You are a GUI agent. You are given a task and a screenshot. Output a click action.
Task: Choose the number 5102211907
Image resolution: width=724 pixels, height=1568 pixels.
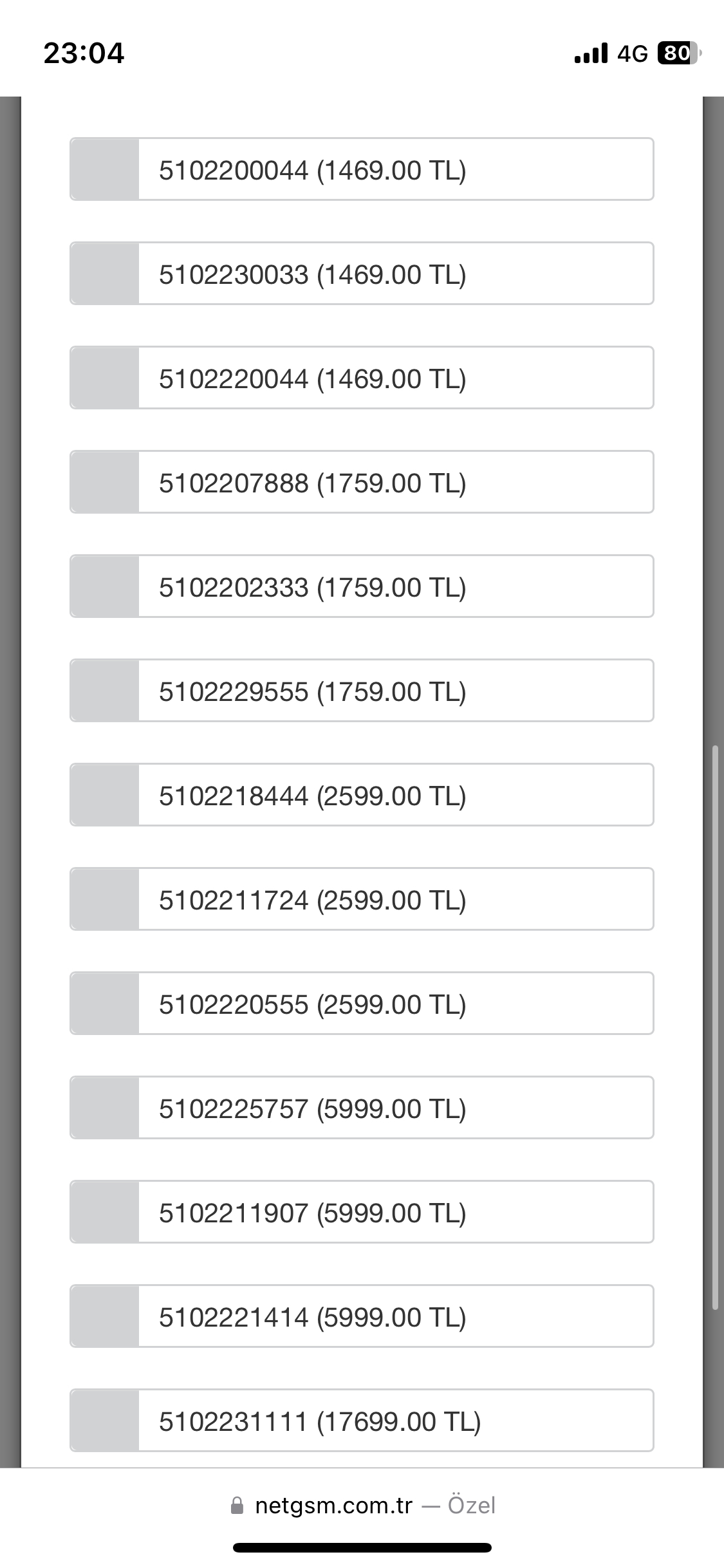click(x=362, y=1212)
